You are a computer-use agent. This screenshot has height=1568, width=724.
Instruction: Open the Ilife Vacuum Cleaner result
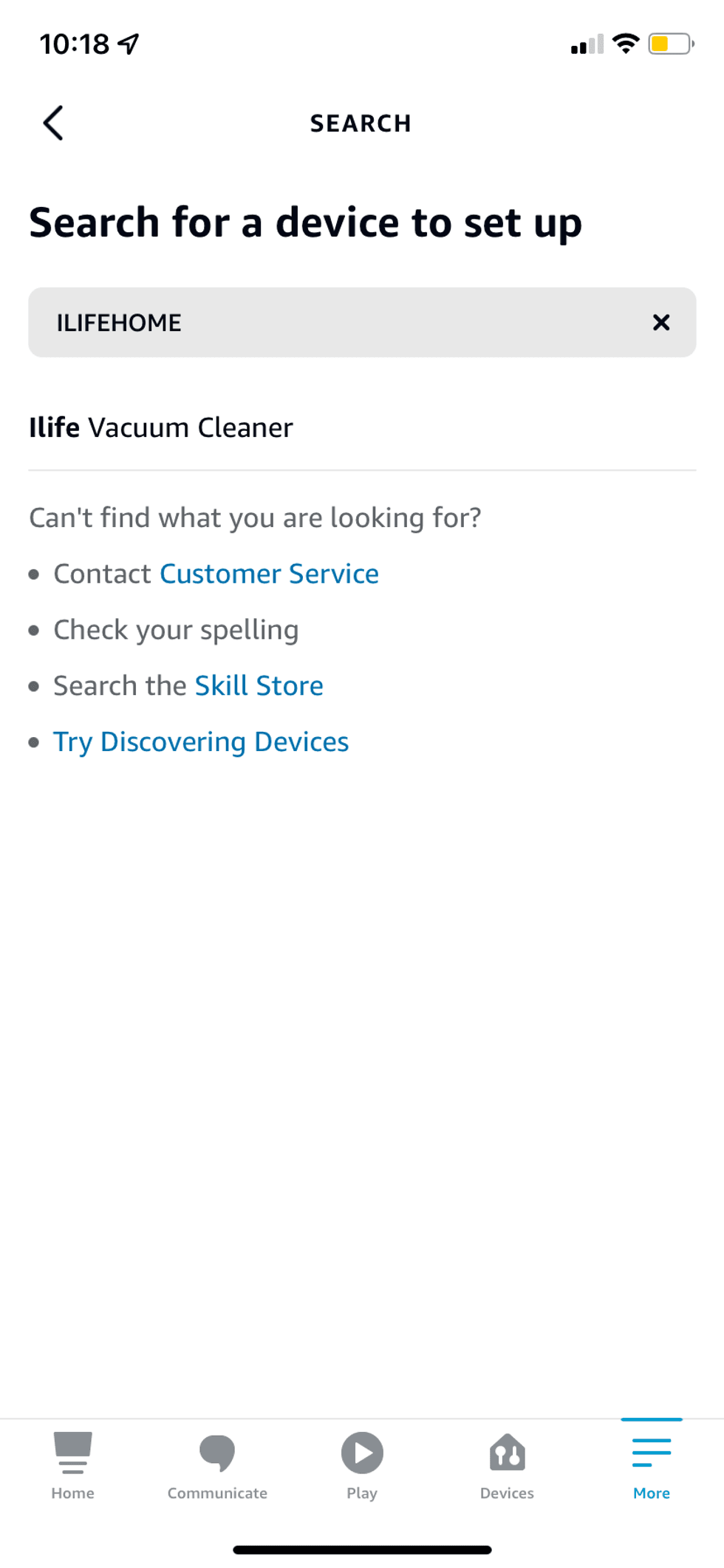click(160, 427)
